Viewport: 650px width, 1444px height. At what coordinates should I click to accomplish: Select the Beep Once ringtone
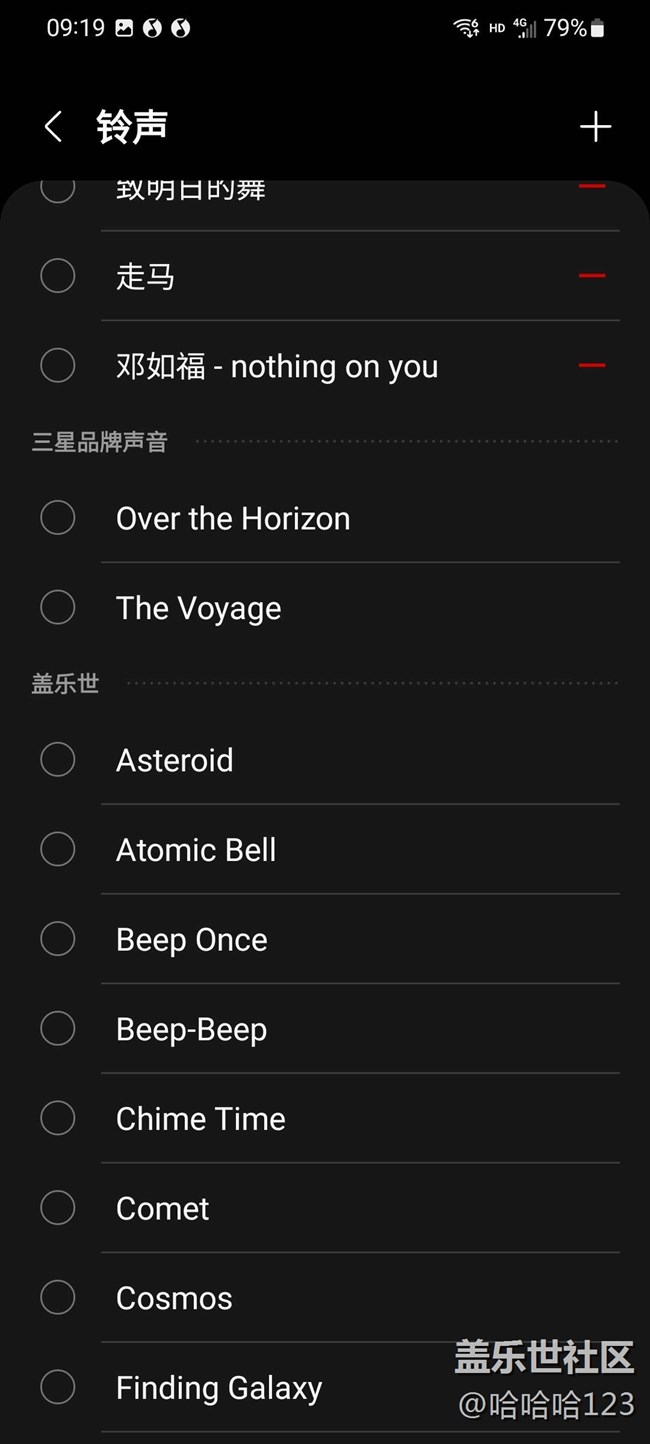58,939
